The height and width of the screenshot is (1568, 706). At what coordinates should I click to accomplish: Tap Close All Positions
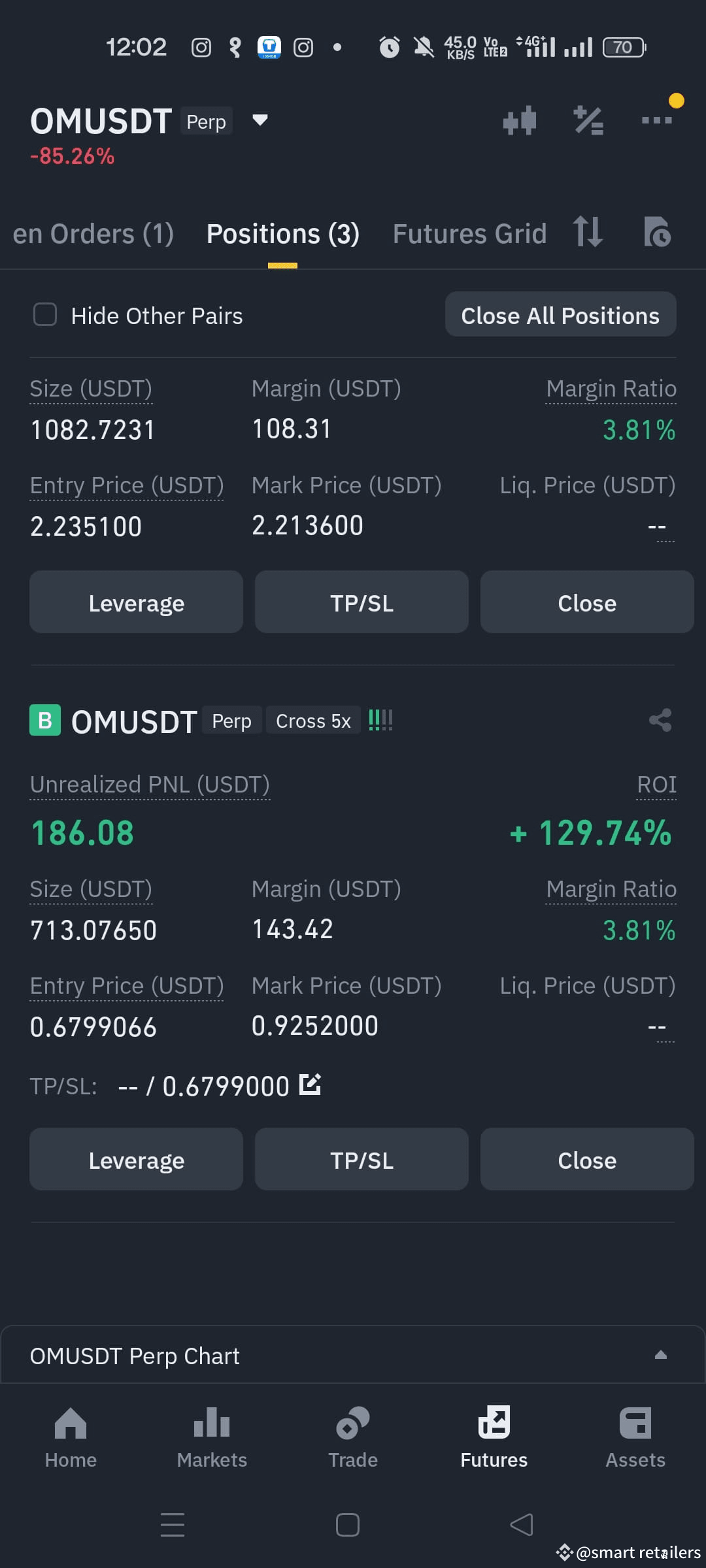pos(560,315)
